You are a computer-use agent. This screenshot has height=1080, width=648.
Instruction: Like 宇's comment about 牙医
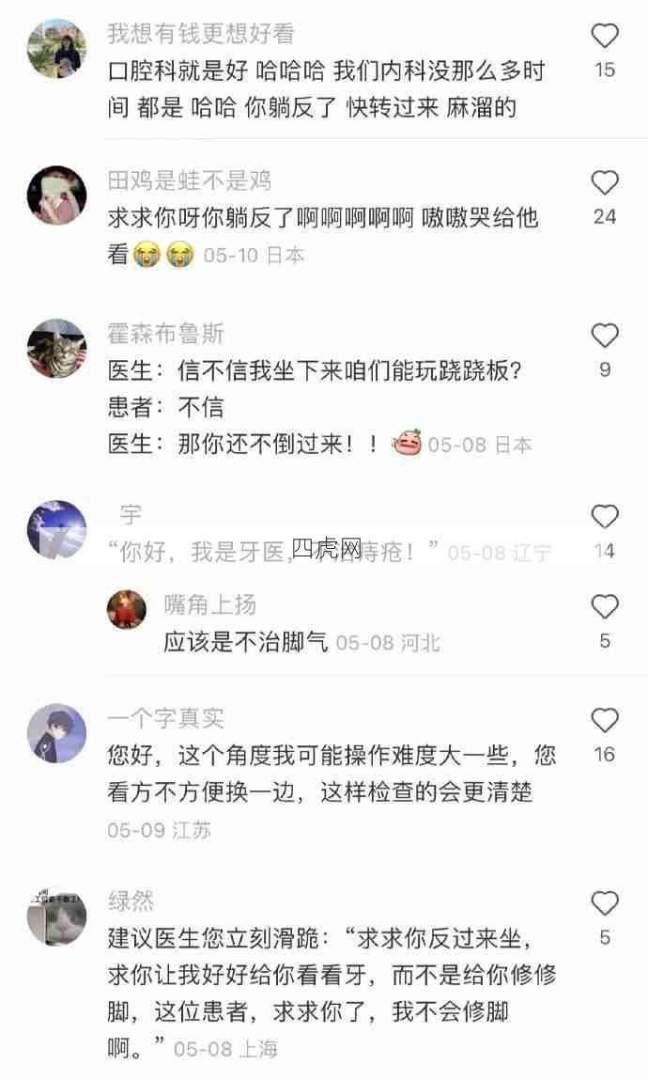[605, 517]
